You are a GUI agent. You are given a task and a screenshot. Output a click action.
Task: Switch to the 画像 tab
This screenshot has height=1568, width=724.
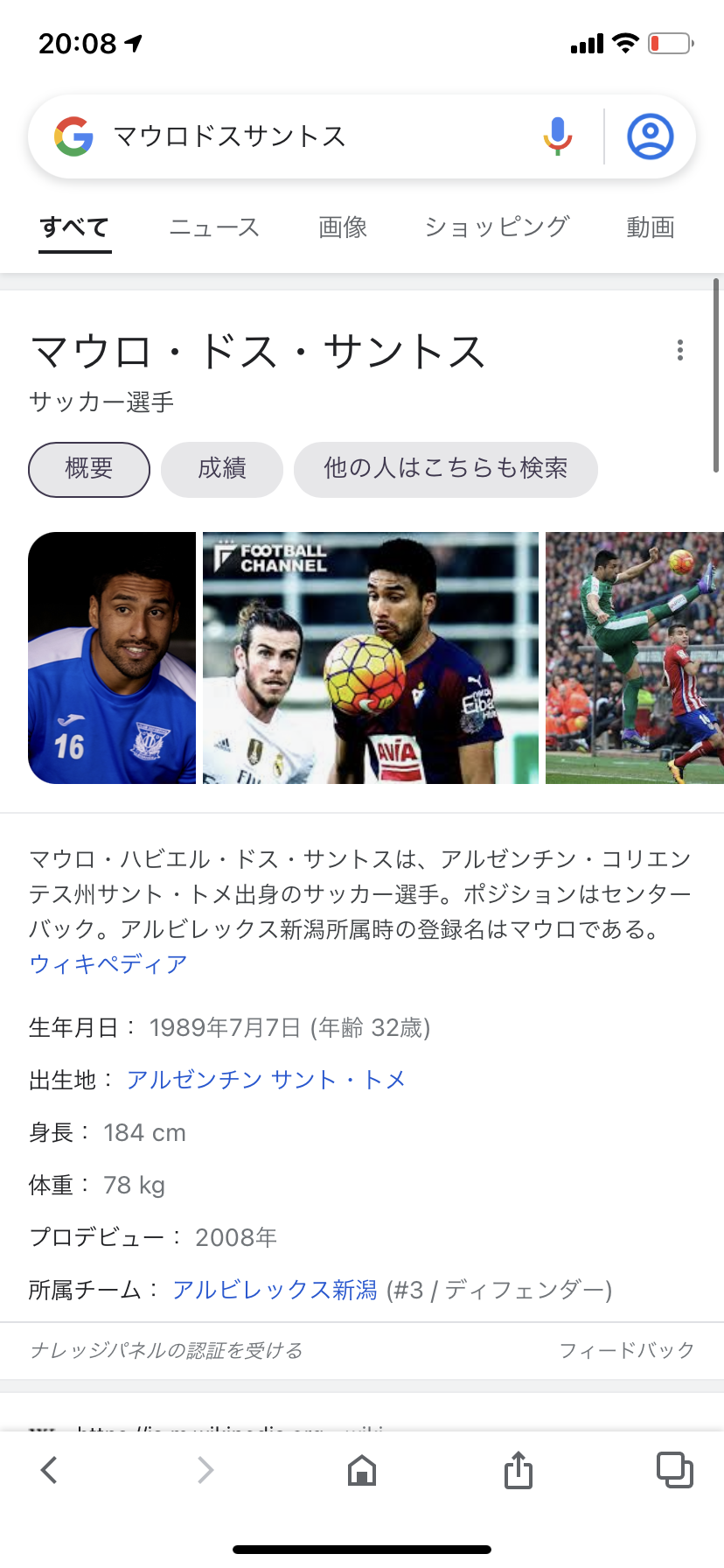pyautogui.click(x=343, y=227)
